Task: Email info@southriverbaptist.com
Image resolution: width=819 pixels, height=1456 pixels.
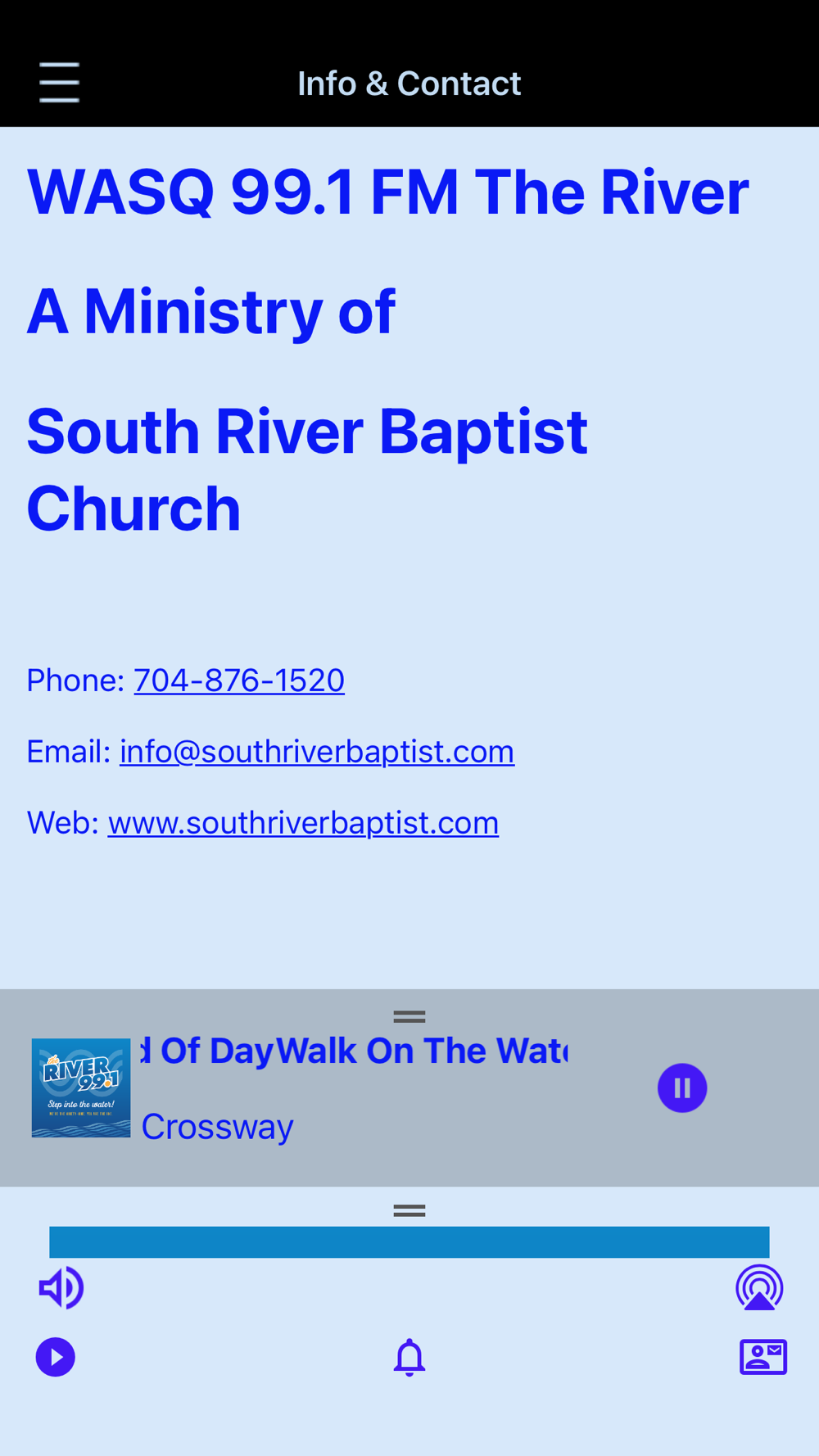Action: (x=317, y=752)
